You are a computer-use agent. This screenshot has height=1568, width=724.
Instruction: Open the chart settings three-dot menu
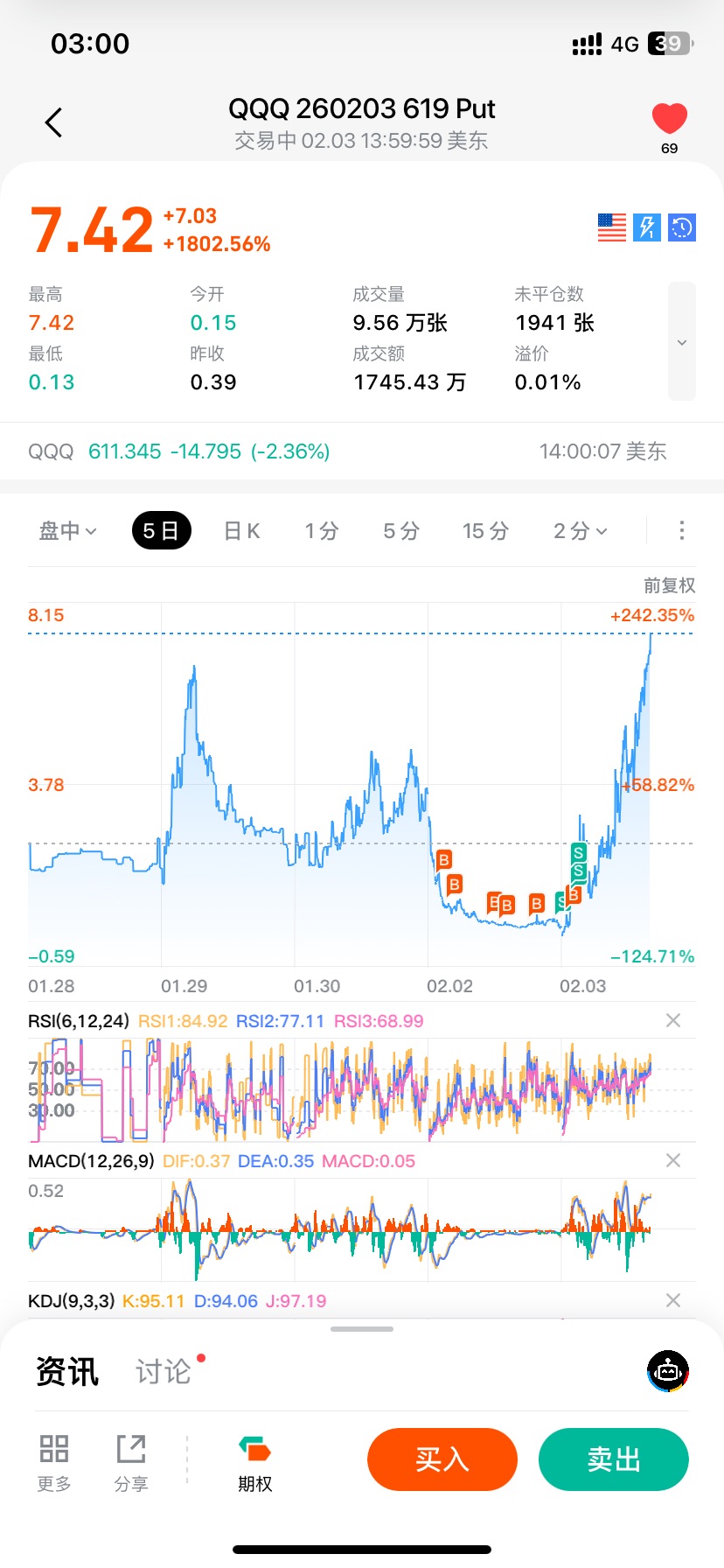(x=682, y=530)
